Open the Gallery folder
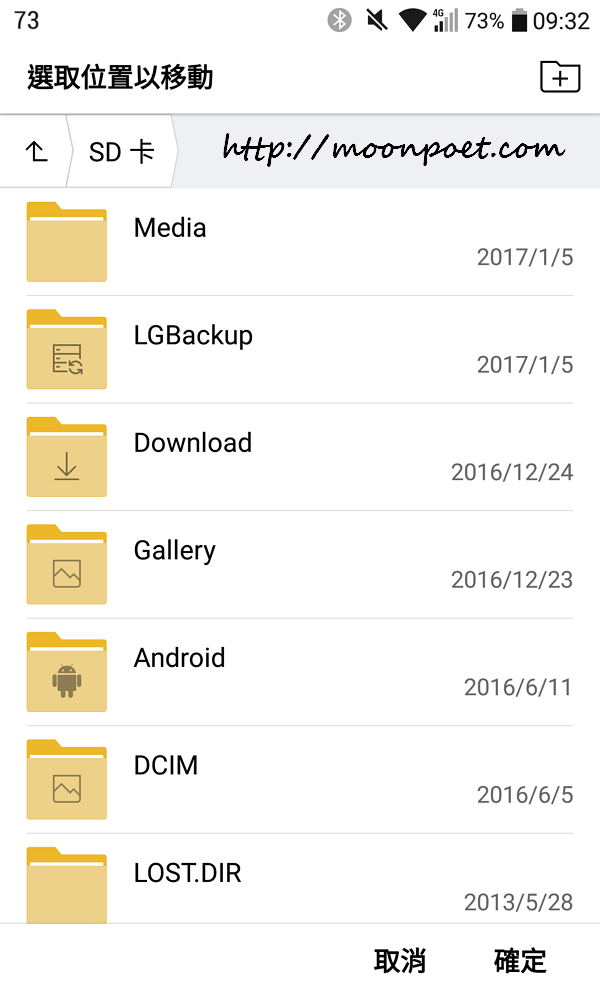The image size is (600, 997). point(300,564)
